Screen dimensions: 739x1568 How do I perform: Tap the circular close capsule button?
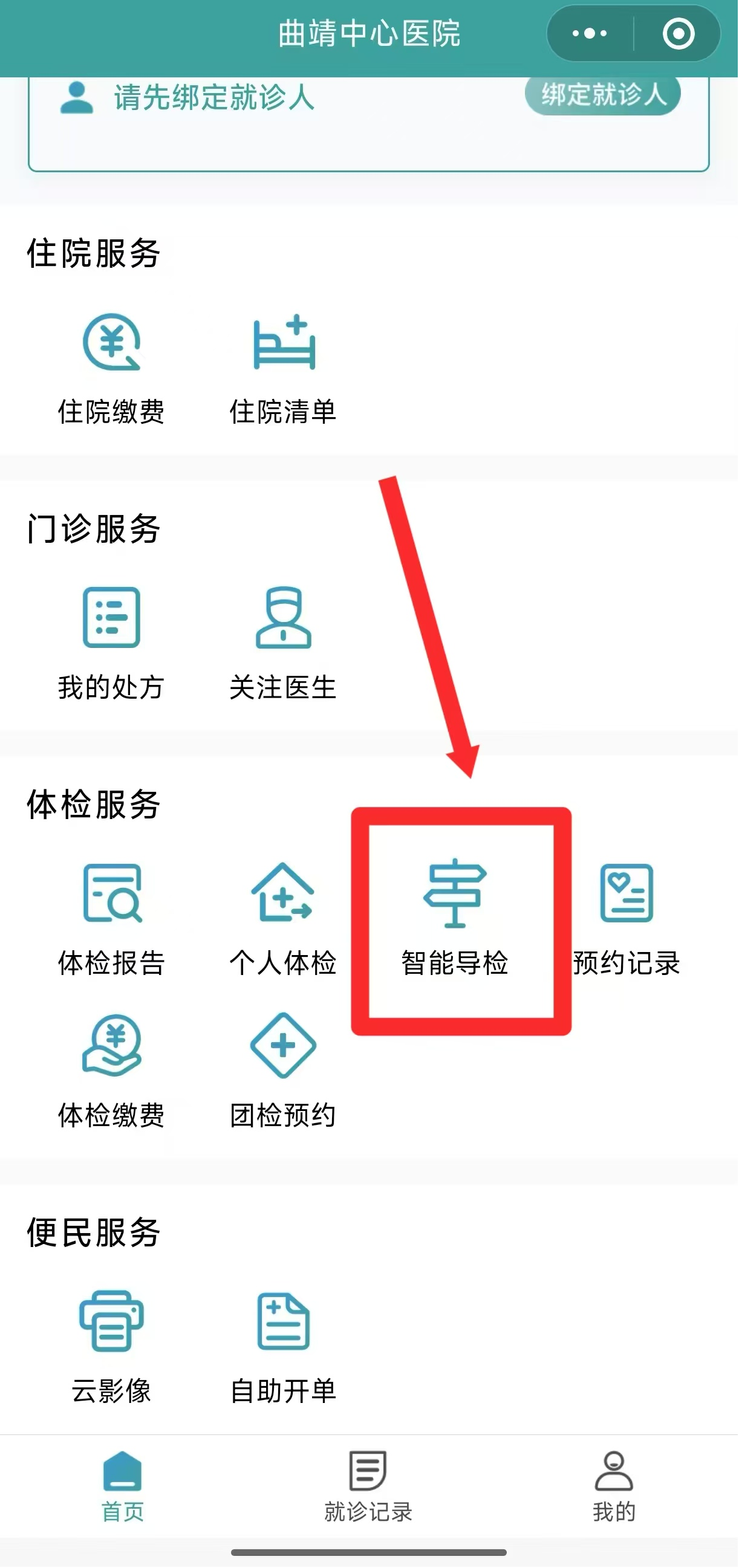(677, 34)
